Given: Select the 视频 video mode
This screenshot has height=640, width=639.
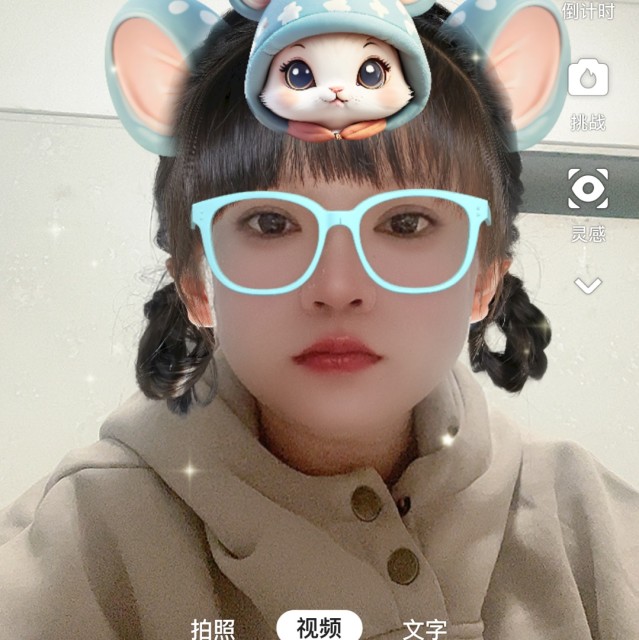Looking at the screenshot, I should pos(319,627).
